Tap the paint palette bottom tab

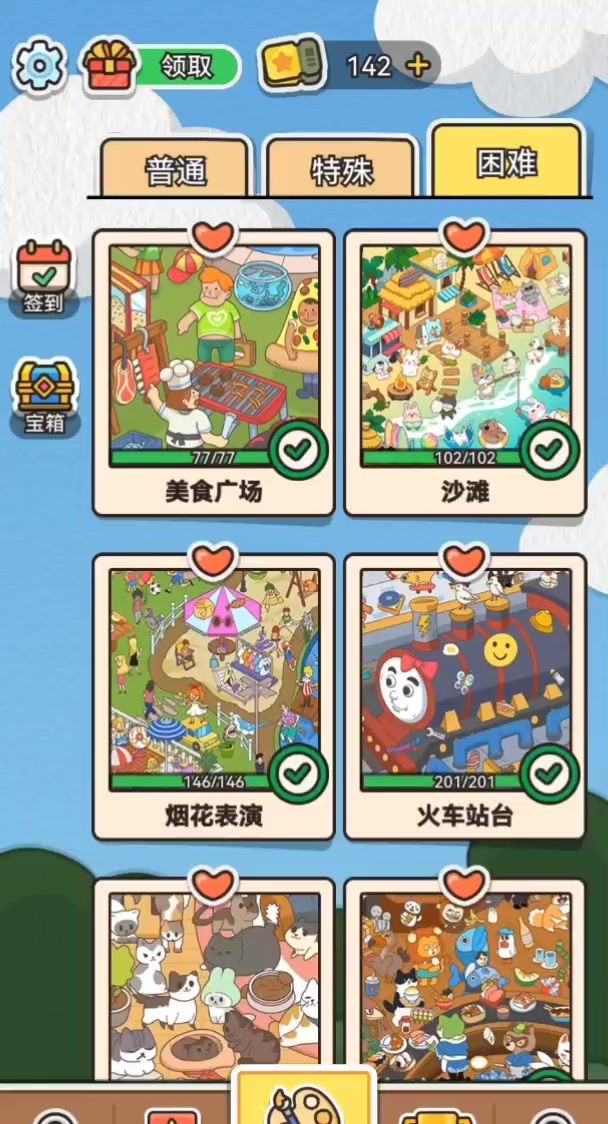point(304,1100)
